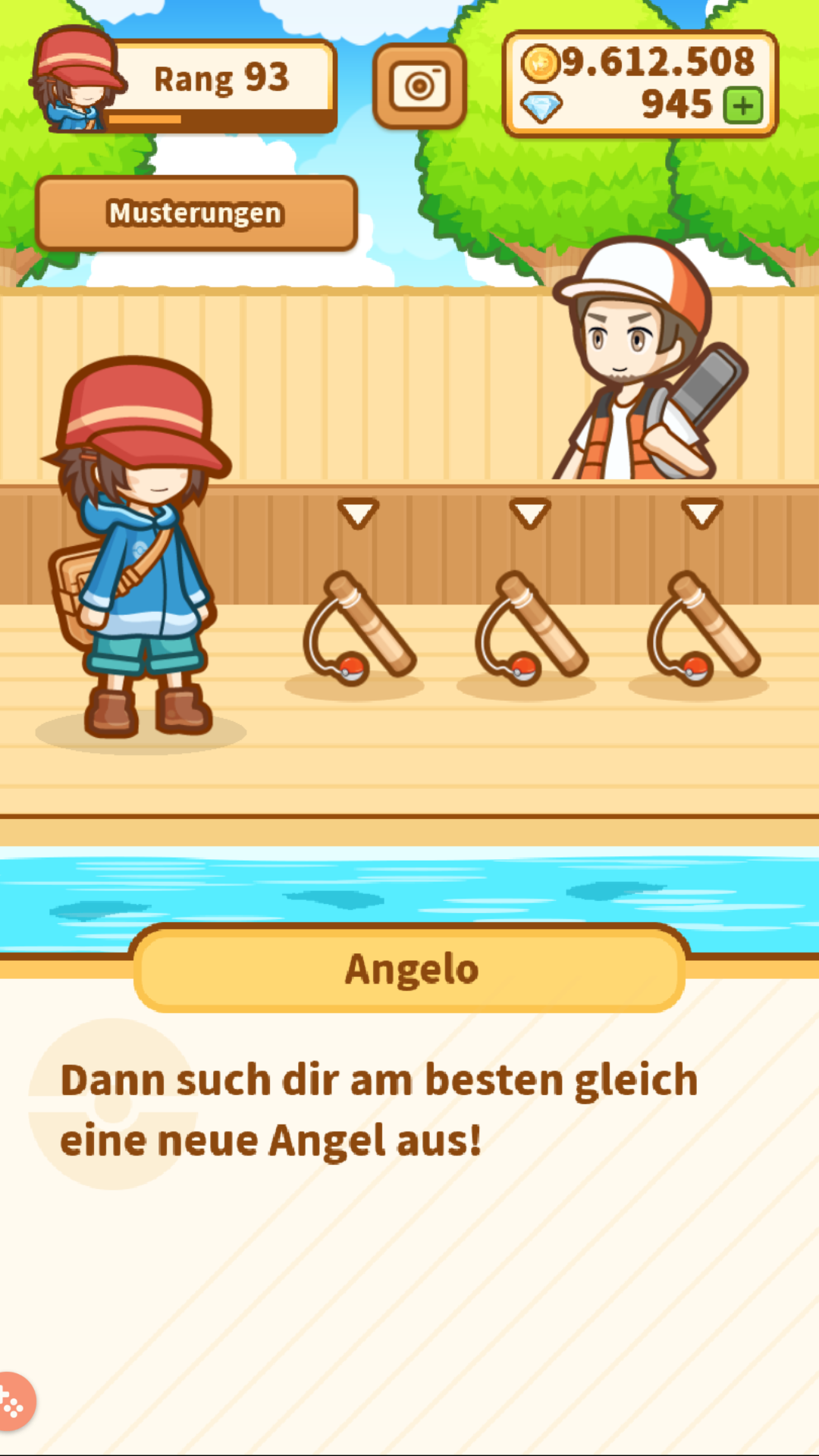Open the camera screenshot button
The image size is (819, 1456).
(x=419, y=86)
